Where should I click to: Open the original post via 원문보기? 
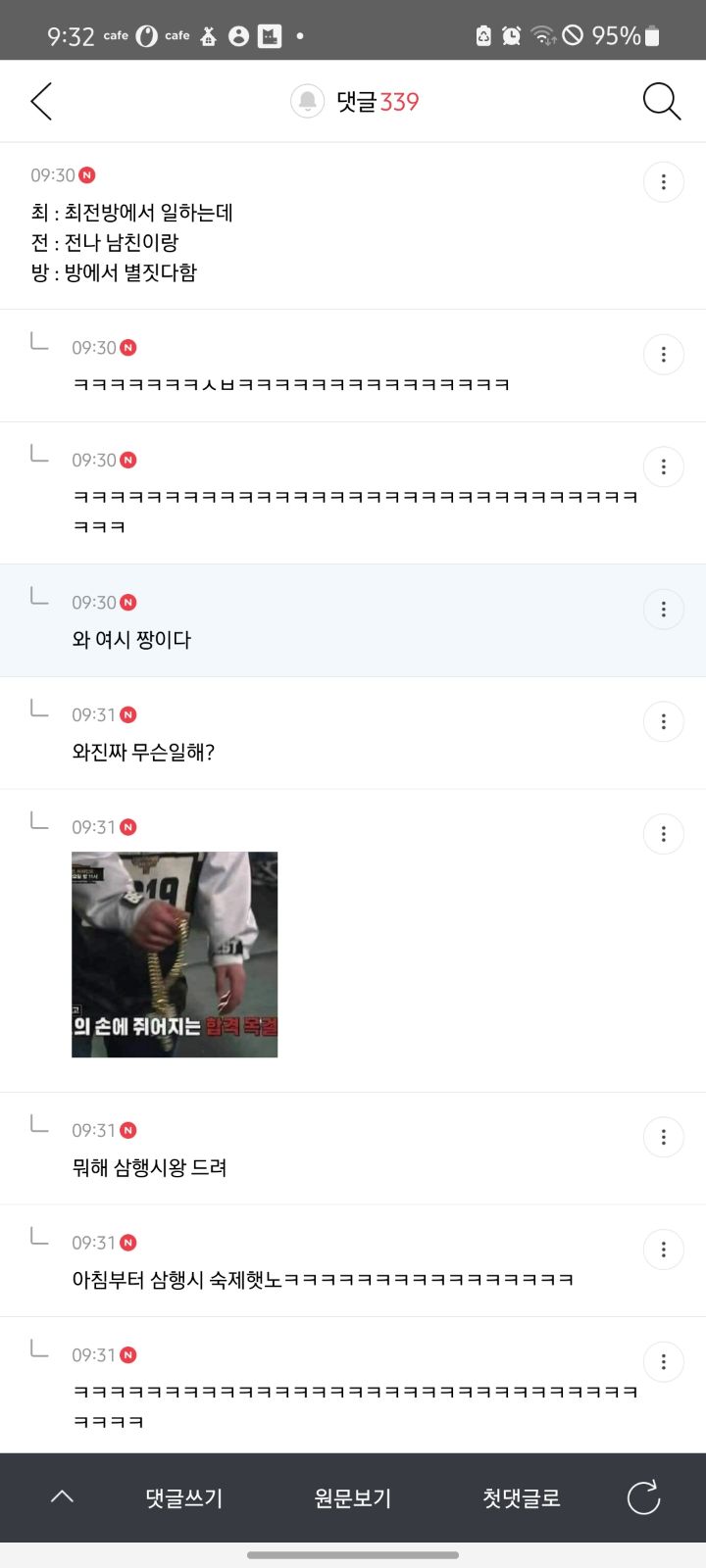coord(353,1498)
